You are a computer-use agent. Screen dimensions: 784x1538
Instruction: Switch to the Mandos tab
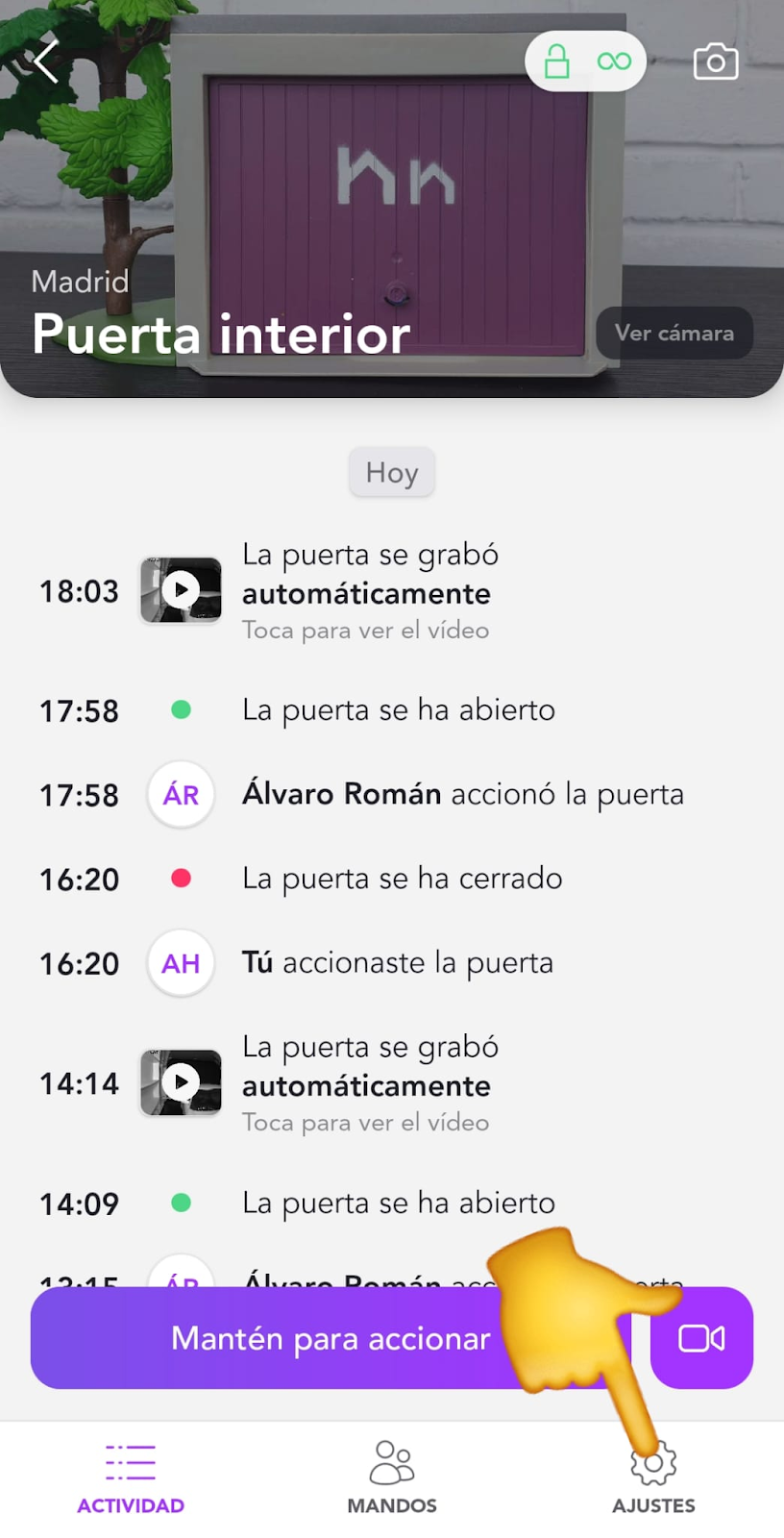point(392,1478)
